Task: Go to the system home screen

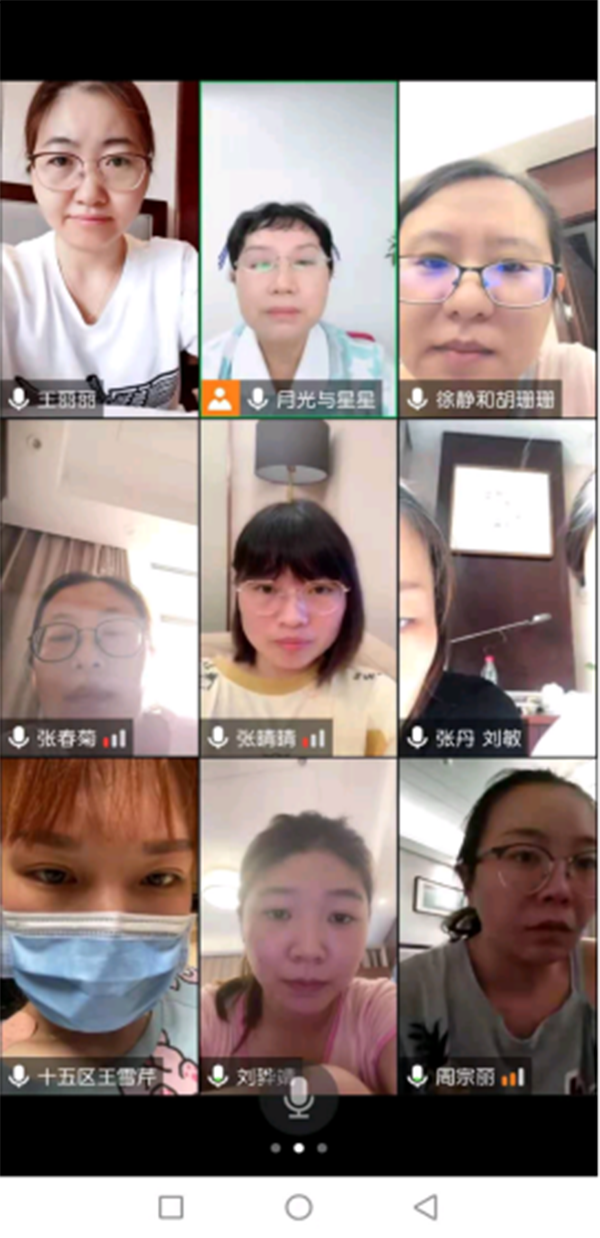Action: (298, 1207)
